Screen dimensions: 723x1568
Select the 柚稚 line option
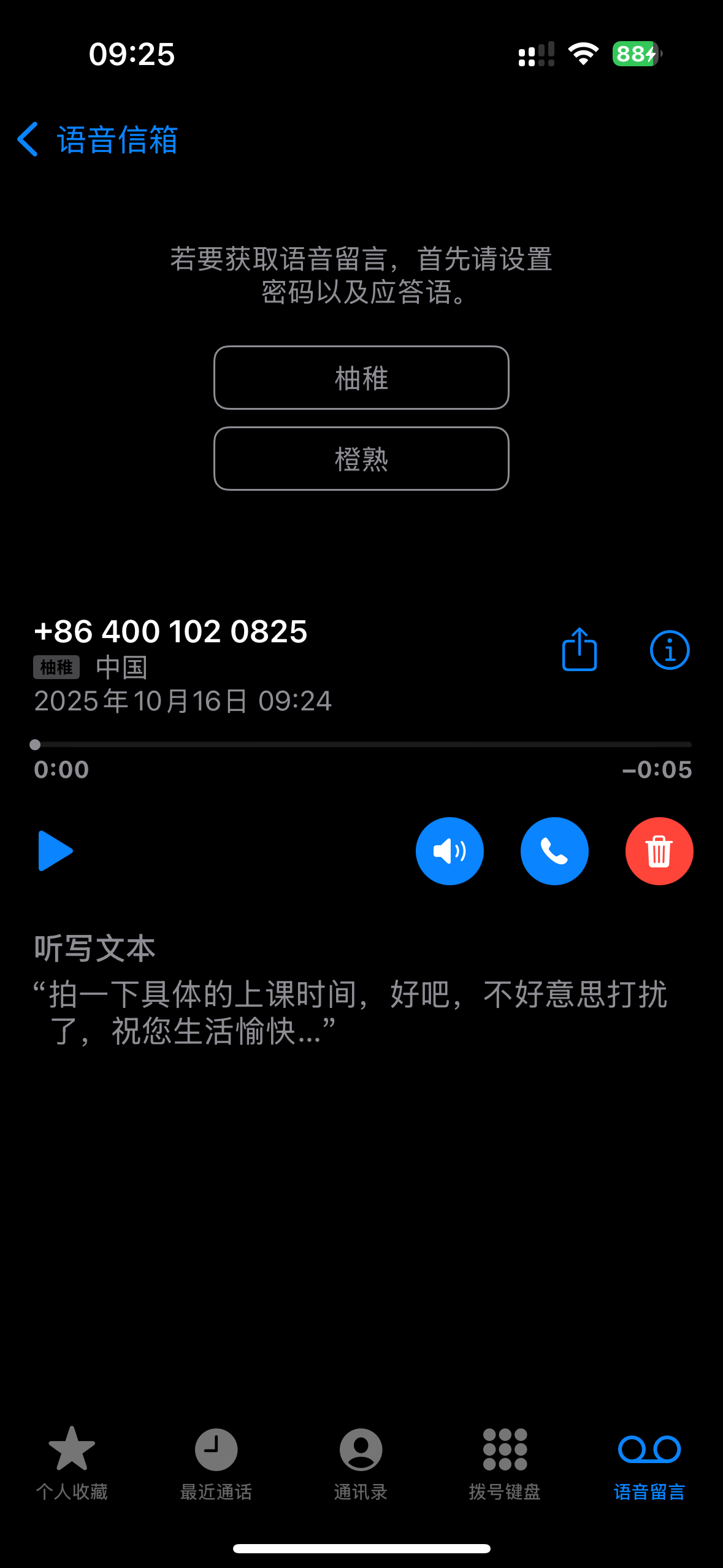pyautogui.click(x=361, y=378)
